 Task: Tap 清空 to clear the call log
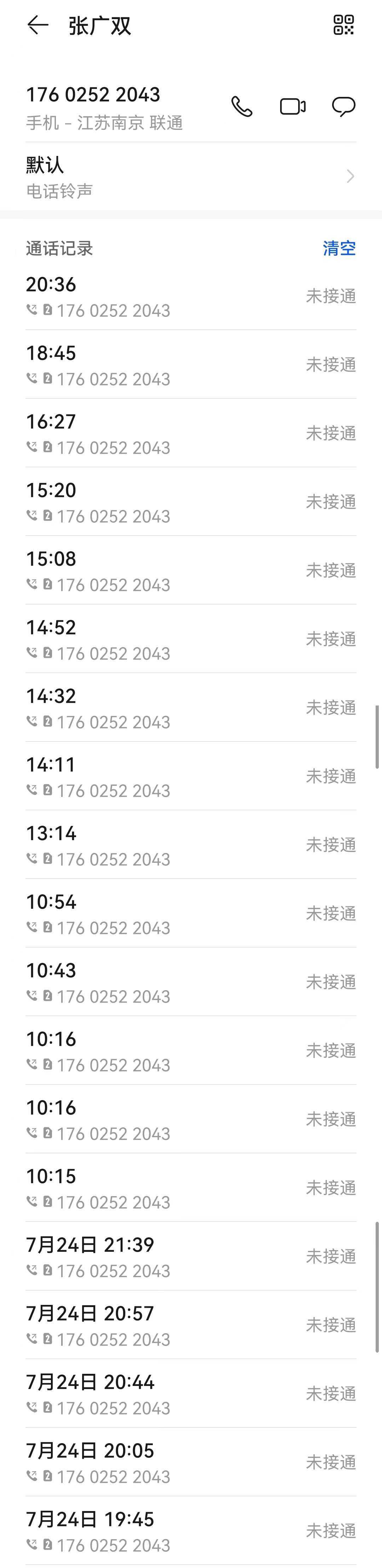[x=339, y=248]
